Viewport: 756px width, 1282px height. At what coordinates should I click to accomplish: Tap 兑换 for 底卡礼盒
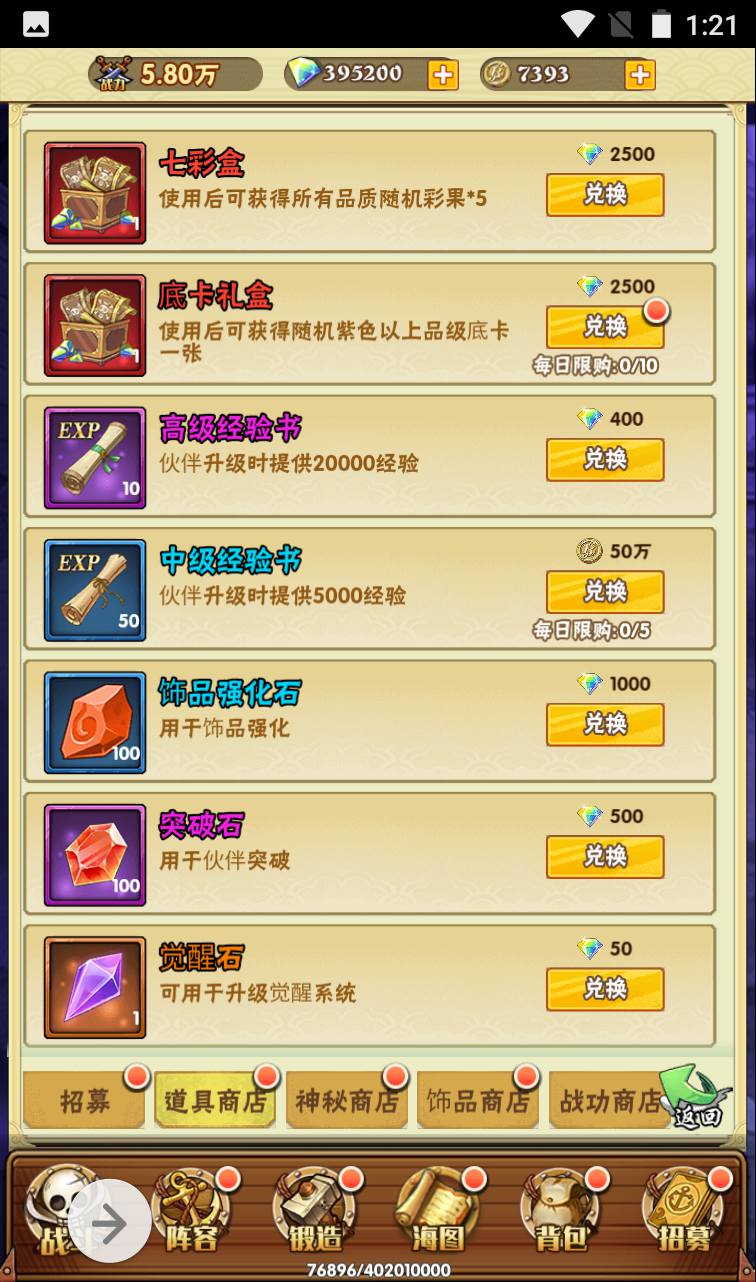(604, 327)
